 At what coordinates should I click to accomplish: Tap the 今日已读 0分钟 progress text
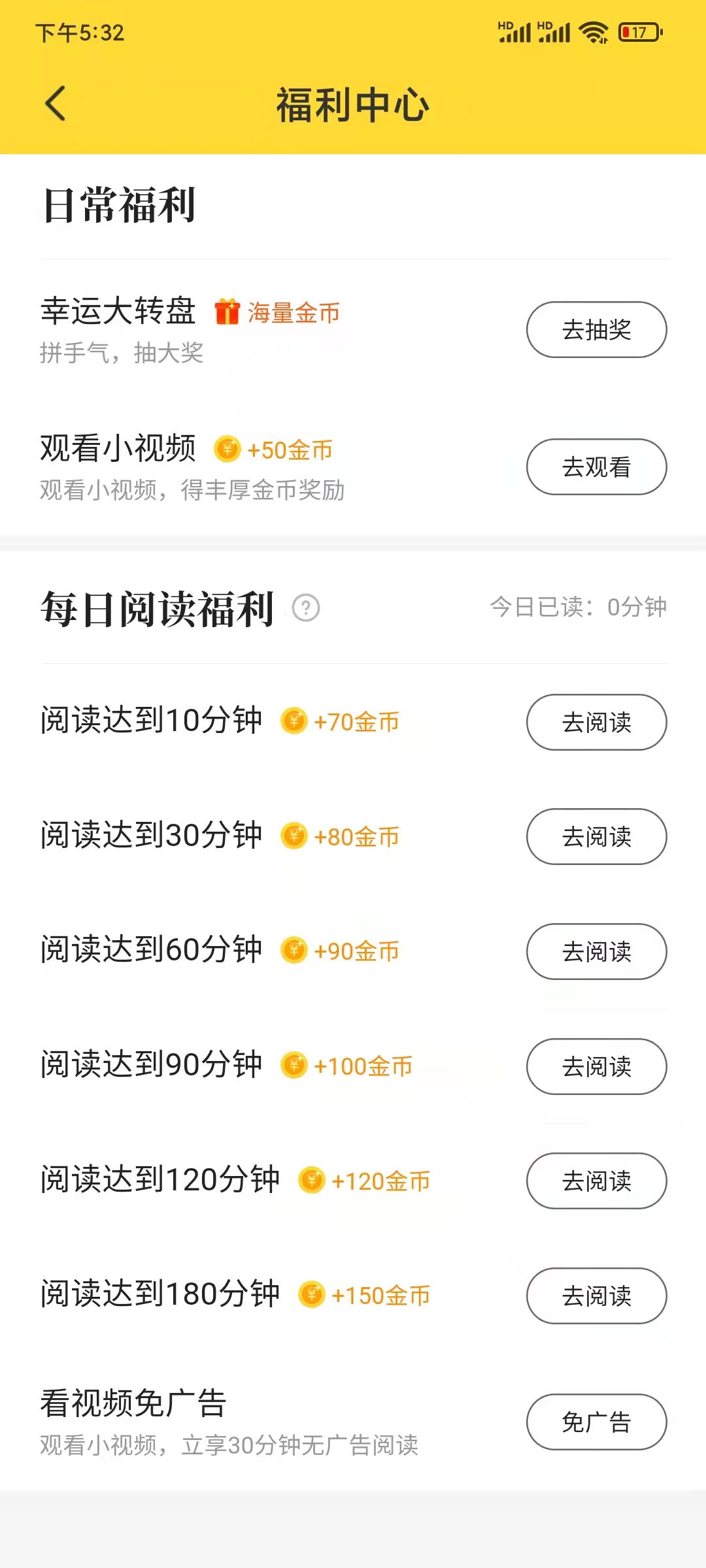pos(579,608)
